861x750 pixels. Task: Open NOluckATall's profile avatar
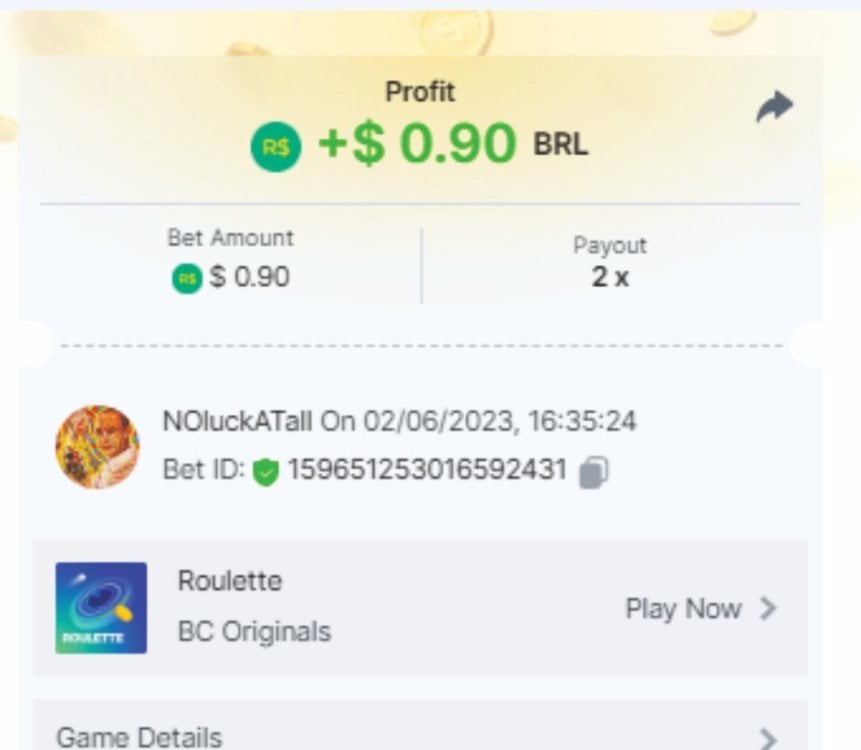[x=97, y=447]
